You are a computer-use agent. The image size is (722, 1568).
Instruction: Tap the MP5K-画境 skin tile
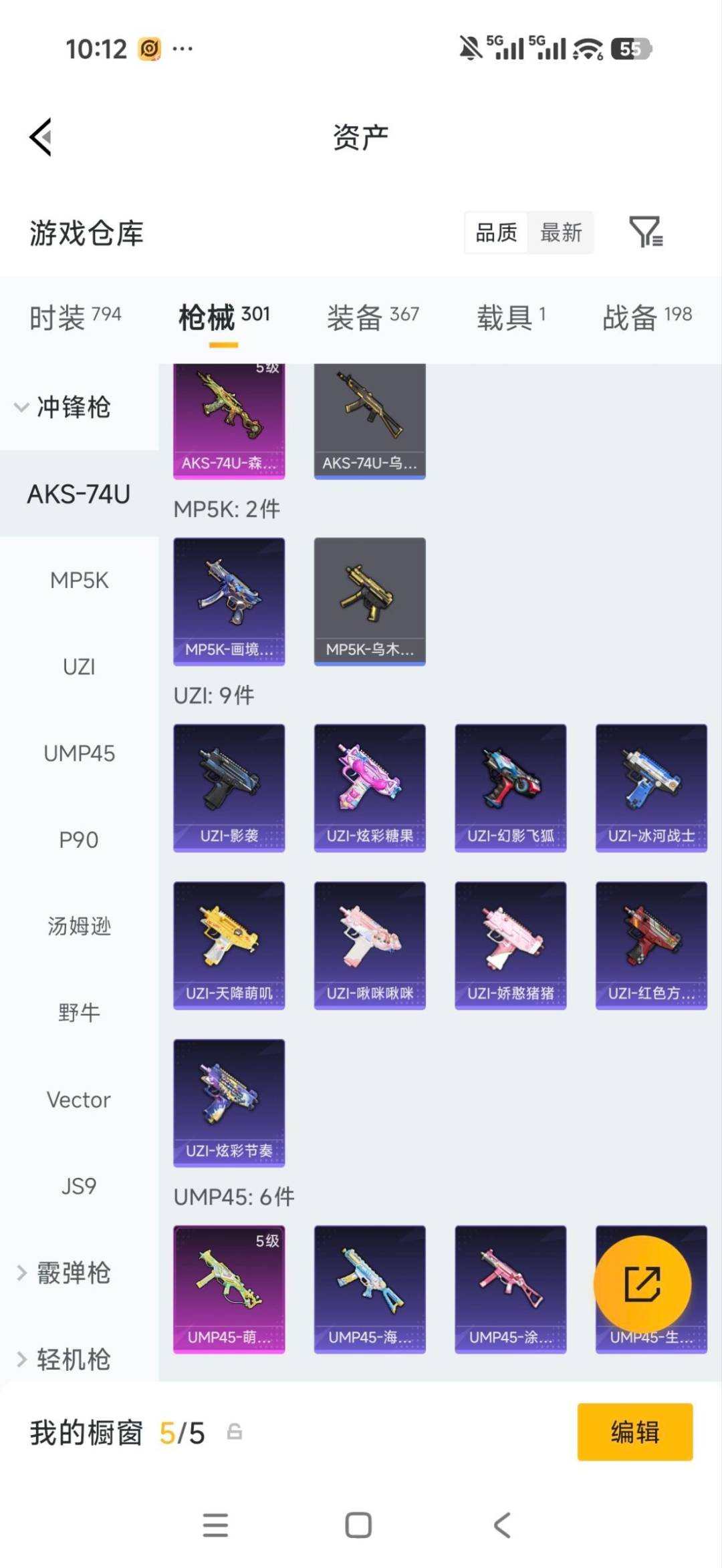click(x=229, y=601)
